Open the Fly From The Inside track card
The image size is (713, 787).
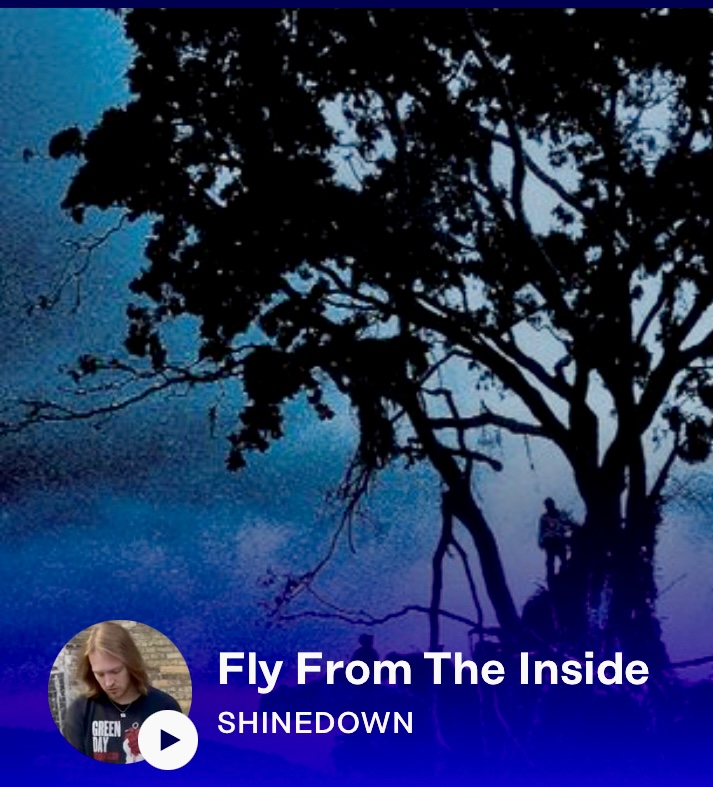coord(432,669)
